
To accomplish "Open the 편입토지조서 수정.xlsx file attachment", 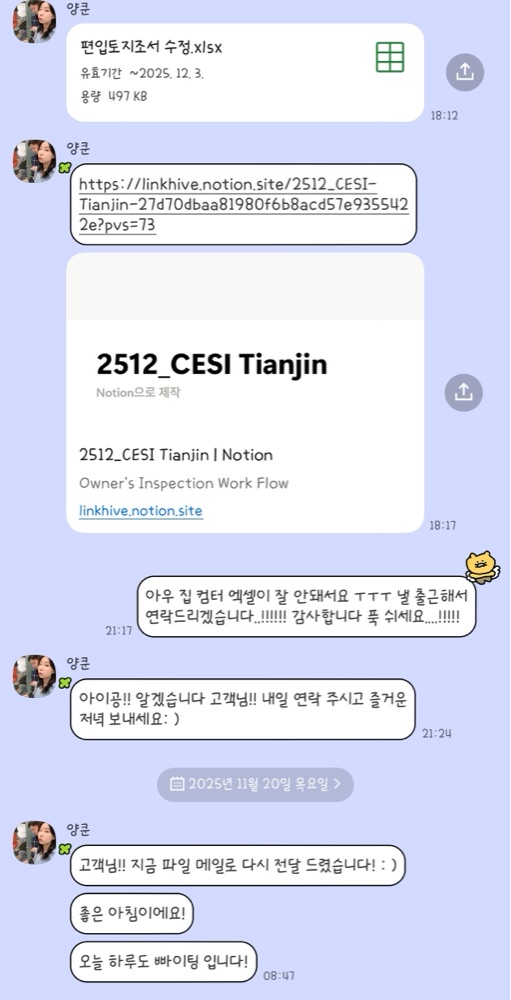I will [245, 73].
